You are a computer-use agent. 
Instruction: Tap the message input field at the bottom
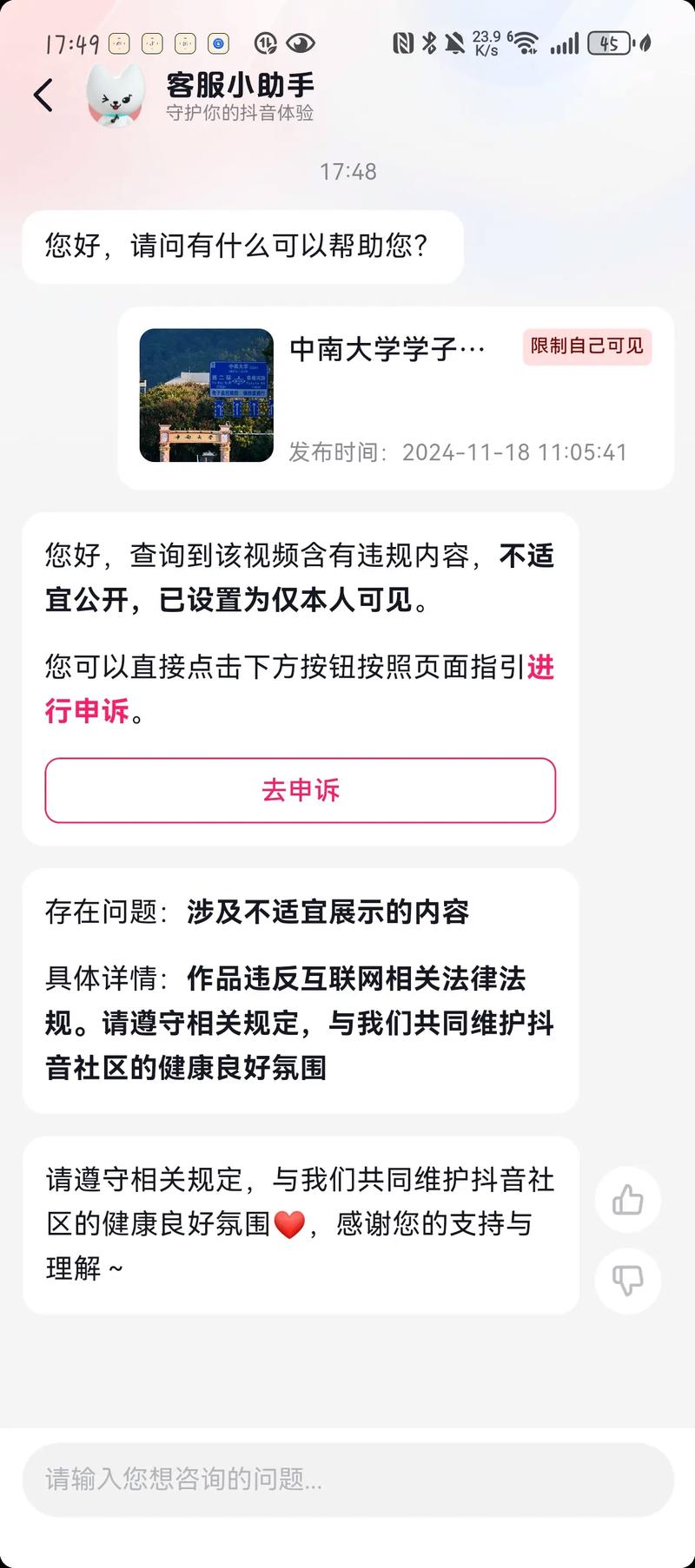347,1482
